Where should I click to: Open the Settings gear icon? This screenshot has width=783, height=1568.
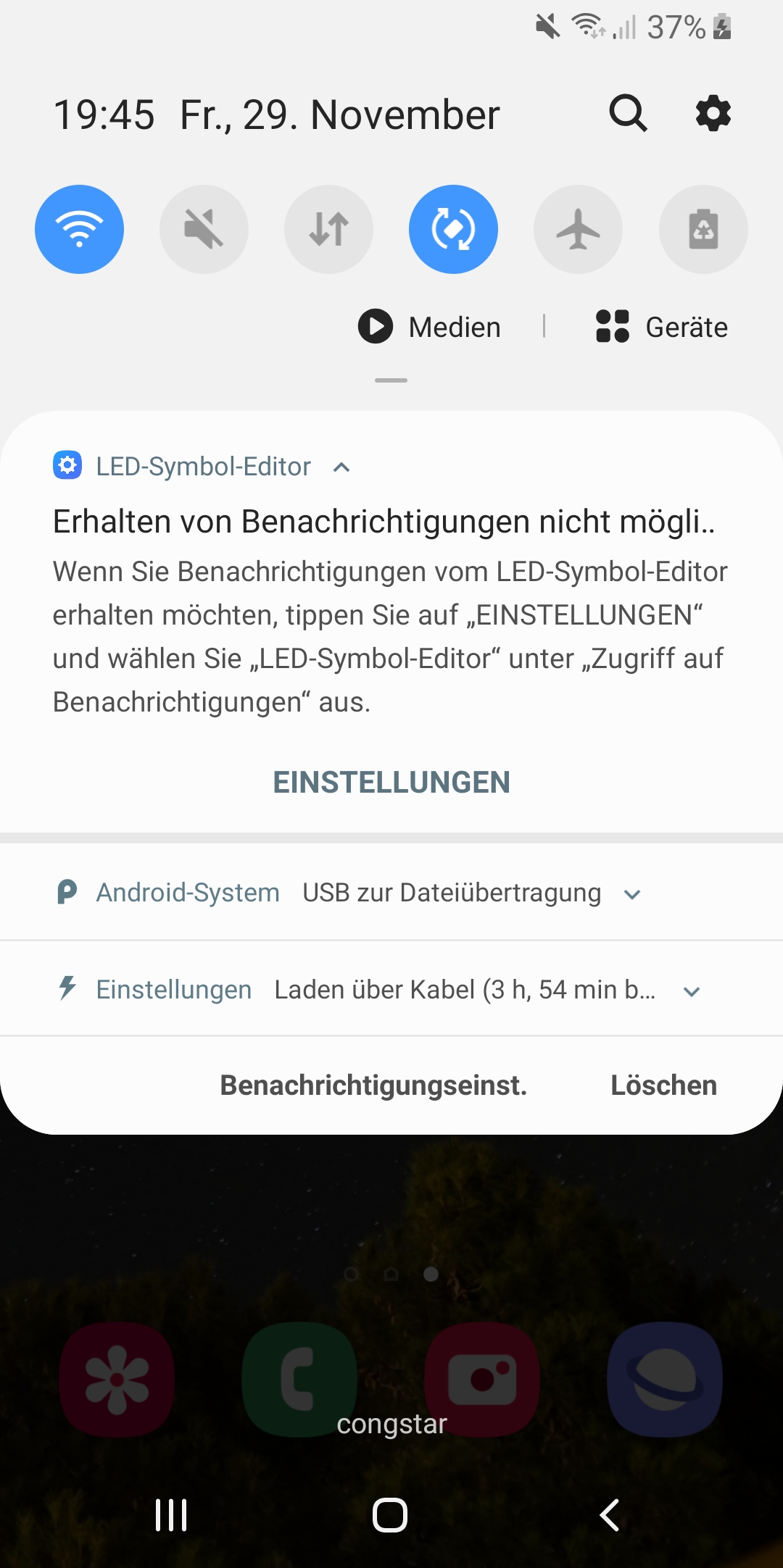click(713, 114)
